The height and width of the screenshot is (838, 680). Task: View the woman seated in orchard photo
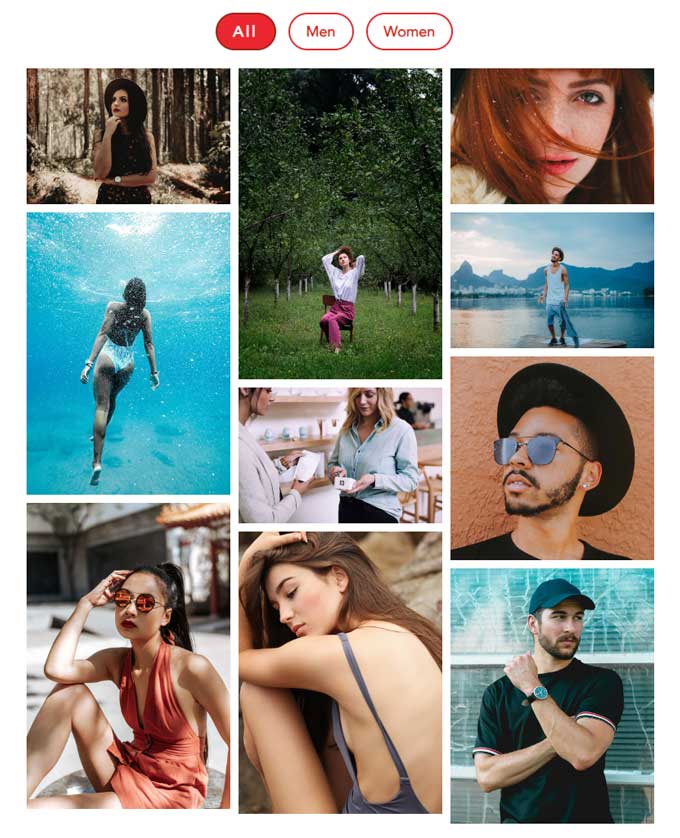(340, 224)
